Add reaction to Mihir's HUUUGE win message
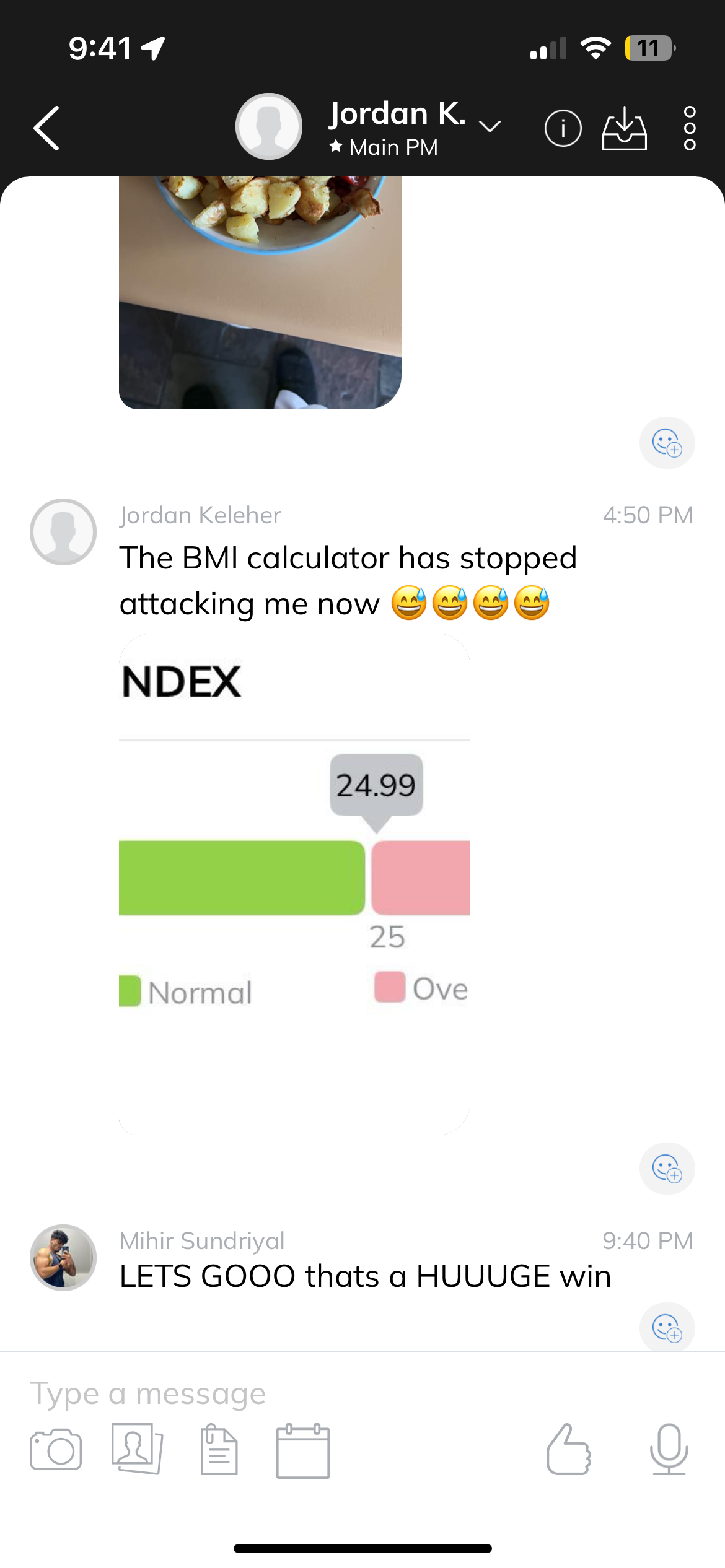Viewport: 725px width, 1568px height. [x=667, y=1328]
